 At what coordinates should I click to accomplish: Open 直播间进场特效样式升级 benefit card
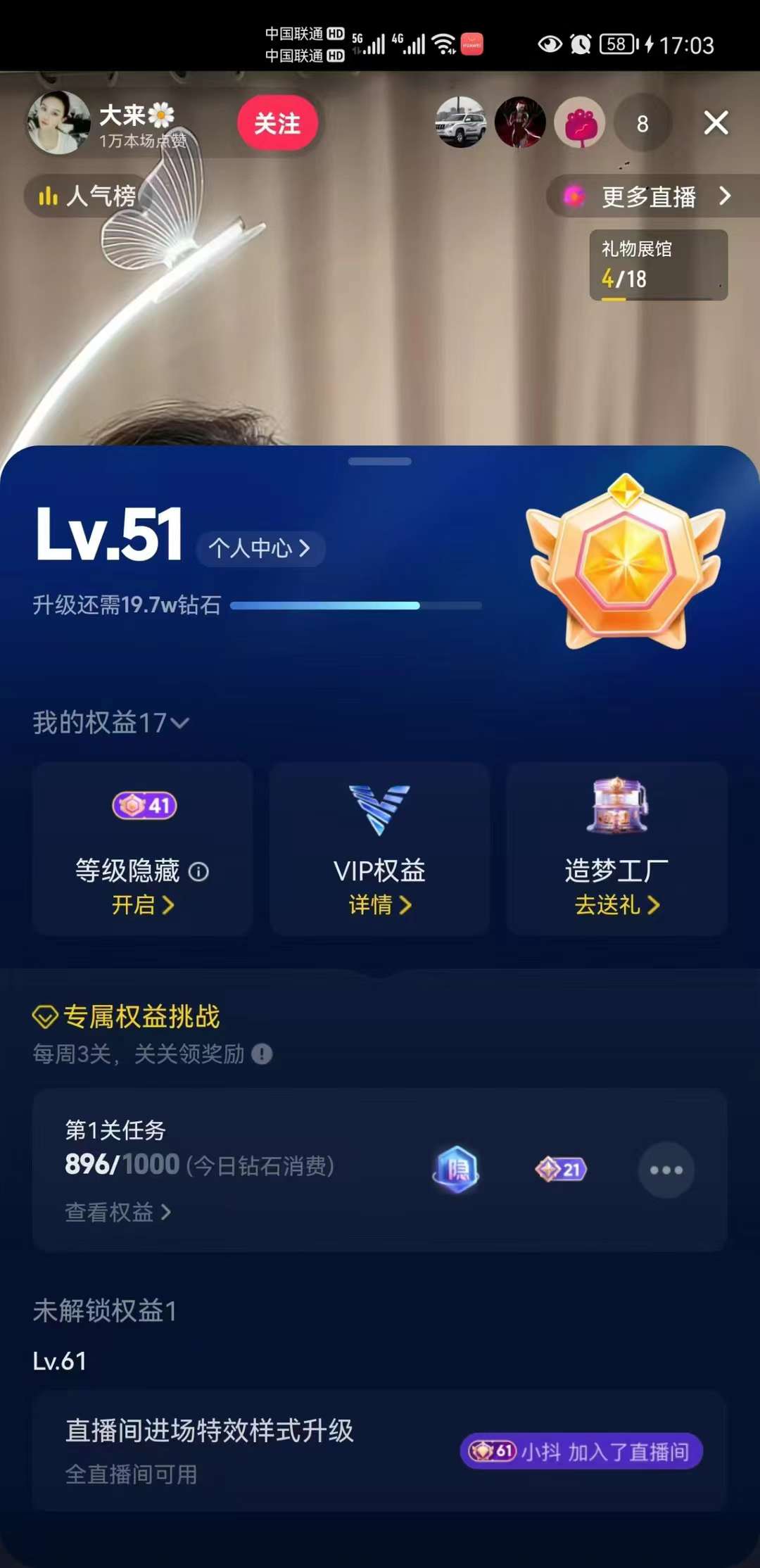[x=379, y=1451]
